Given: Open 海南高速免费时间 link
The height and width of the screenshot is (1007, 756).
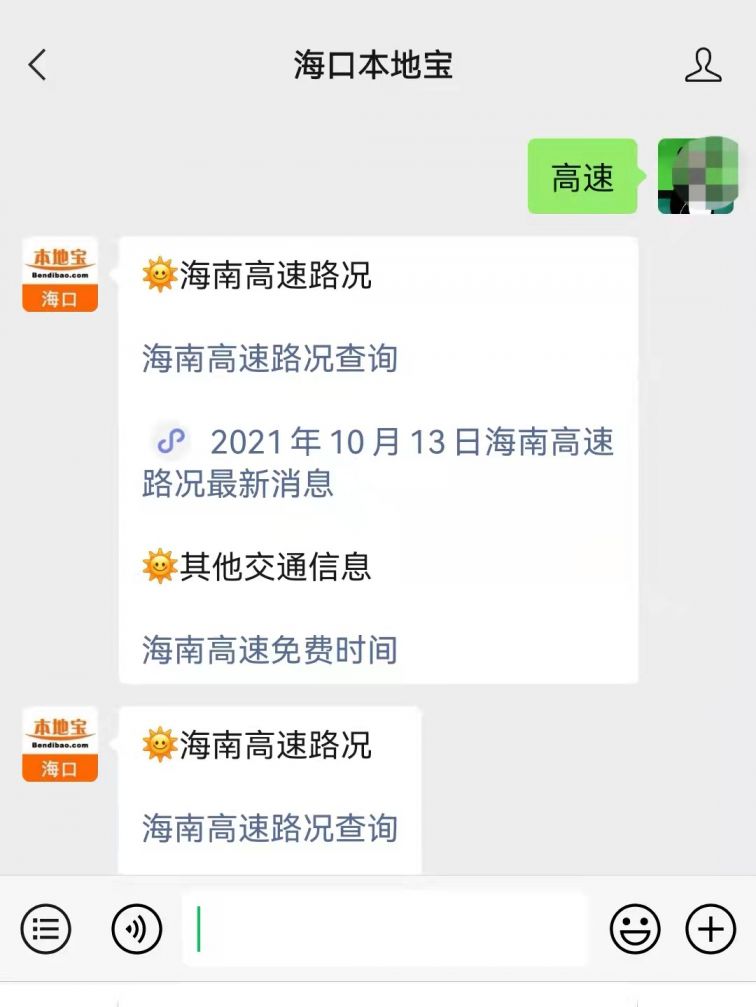Looking at the screenshot, I should coord(270,650).
